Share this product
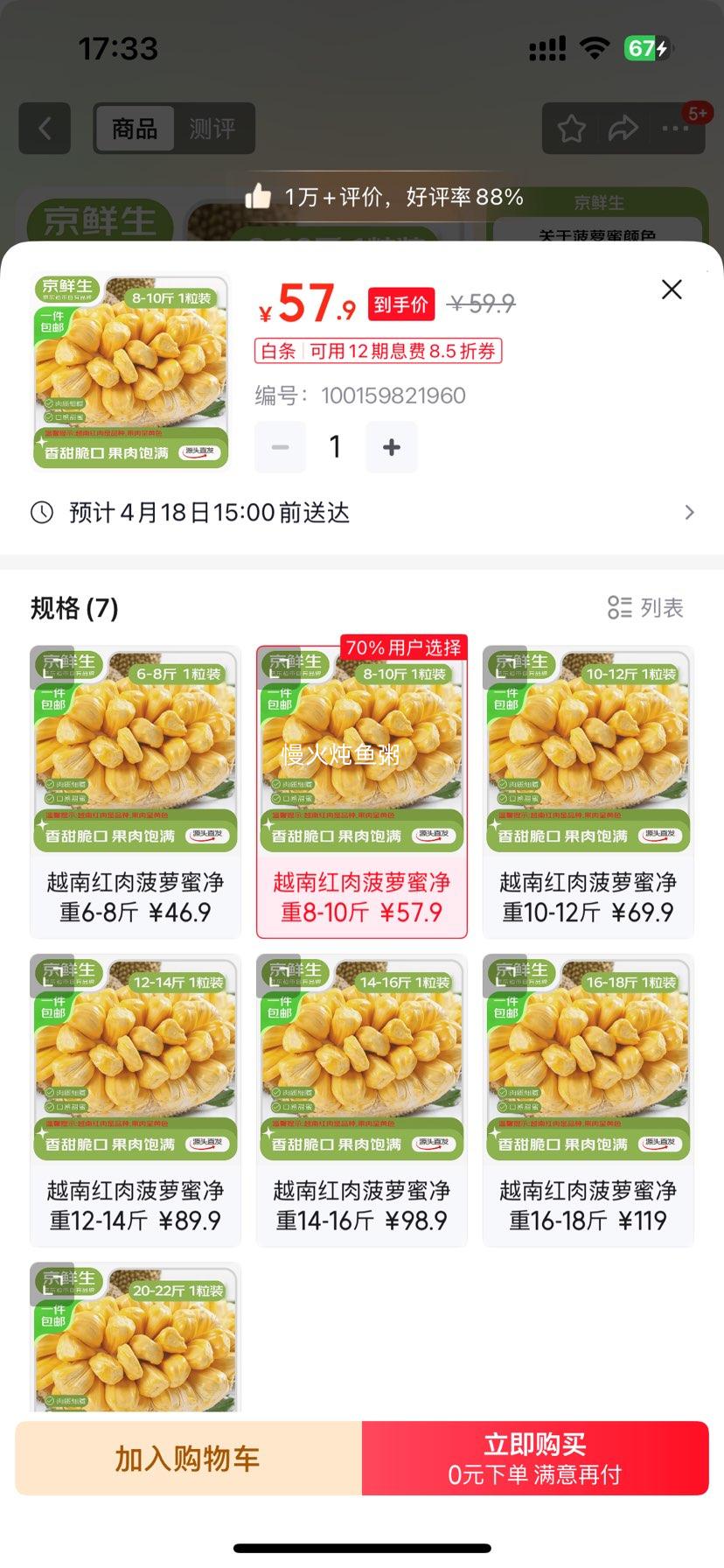Viewport: 724px width, 1568px height. click(x=623, y=129)
